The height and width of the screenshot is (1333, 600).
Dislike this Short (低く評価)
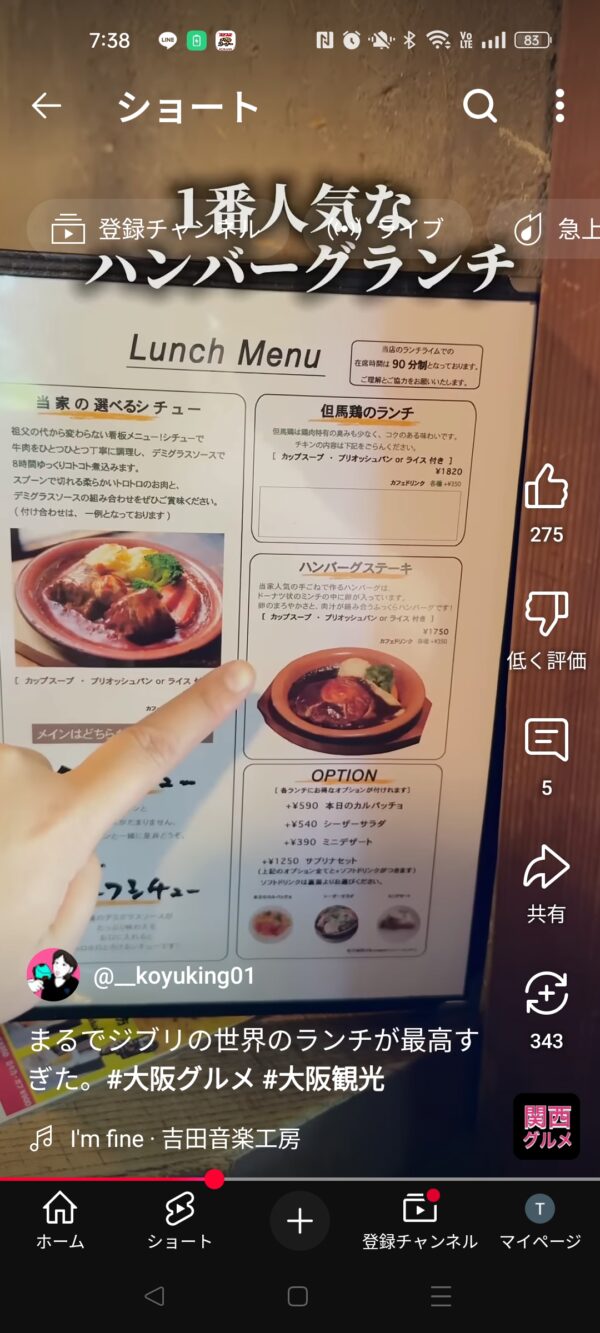point(546,614)
